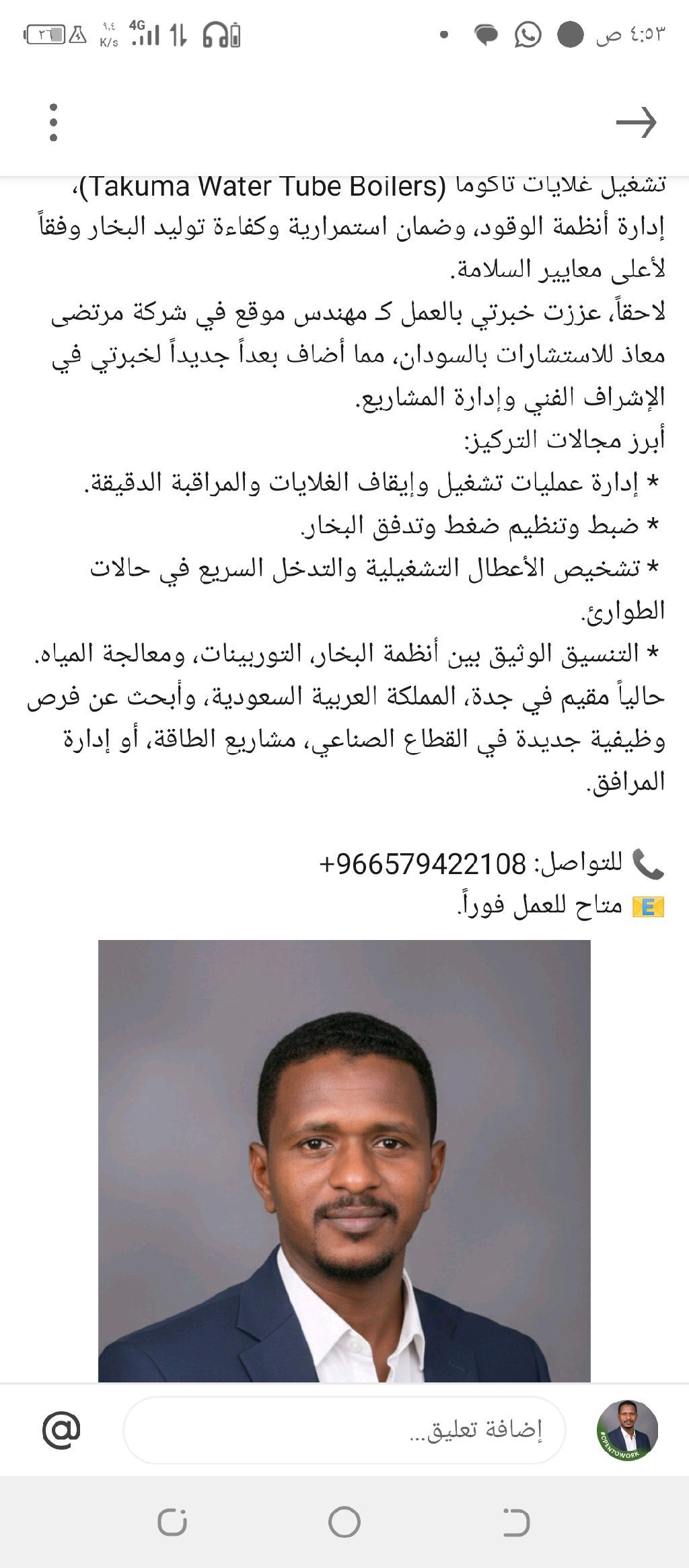This screenshot has width=689, height=1568.
Task: Open the post's attached portrait photo
Action: [x=344, y=1160]
